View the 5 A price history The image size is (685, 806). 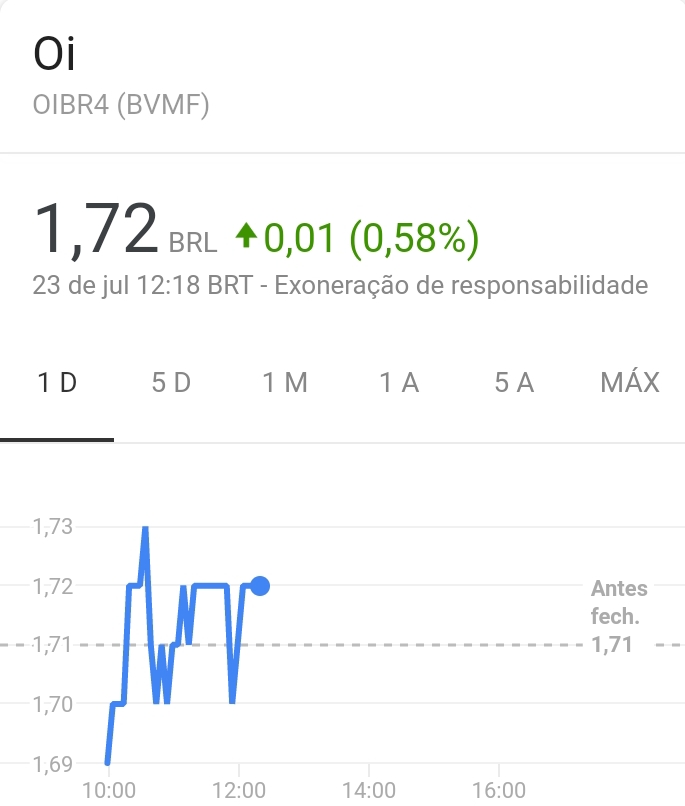click(514, 383)
